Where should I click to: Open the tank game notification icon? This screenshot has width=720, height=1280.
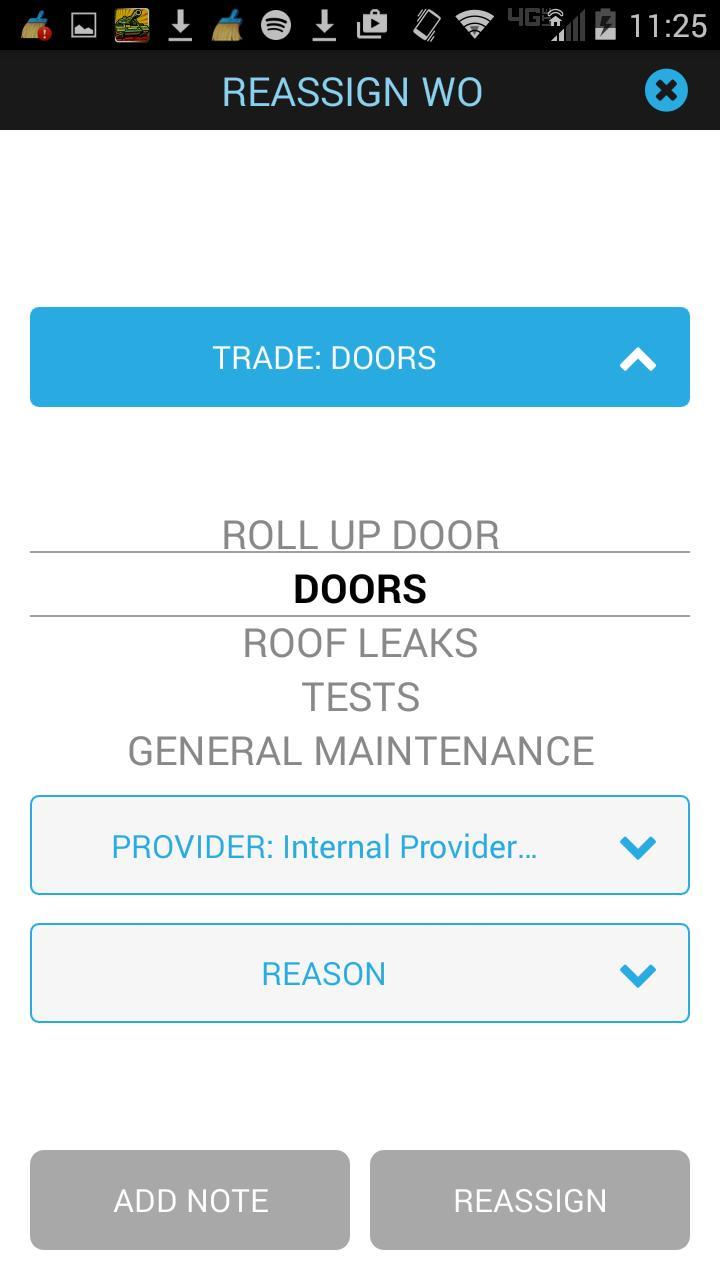pos(130,27)
